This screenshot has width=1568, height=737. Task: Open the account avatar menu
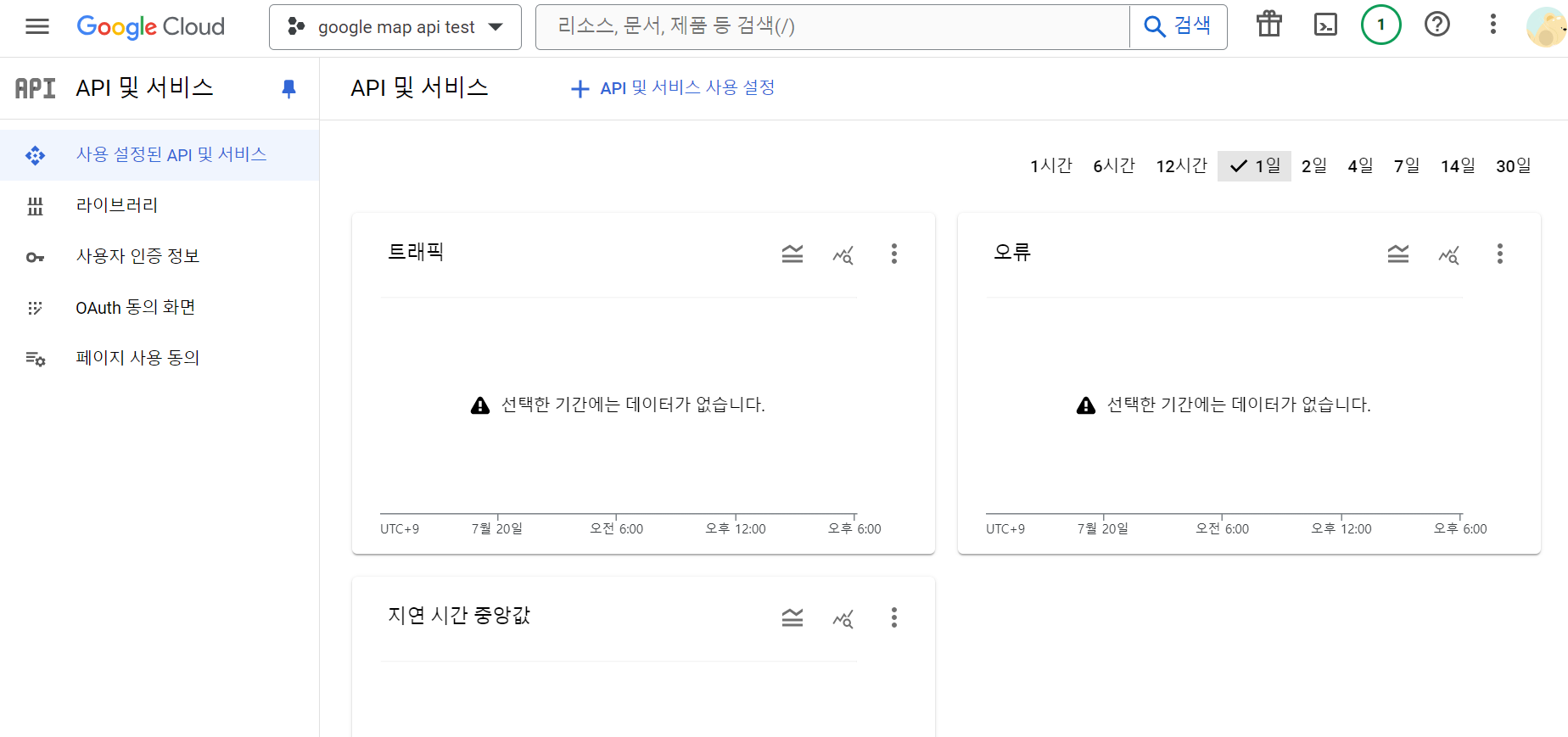1544,26
